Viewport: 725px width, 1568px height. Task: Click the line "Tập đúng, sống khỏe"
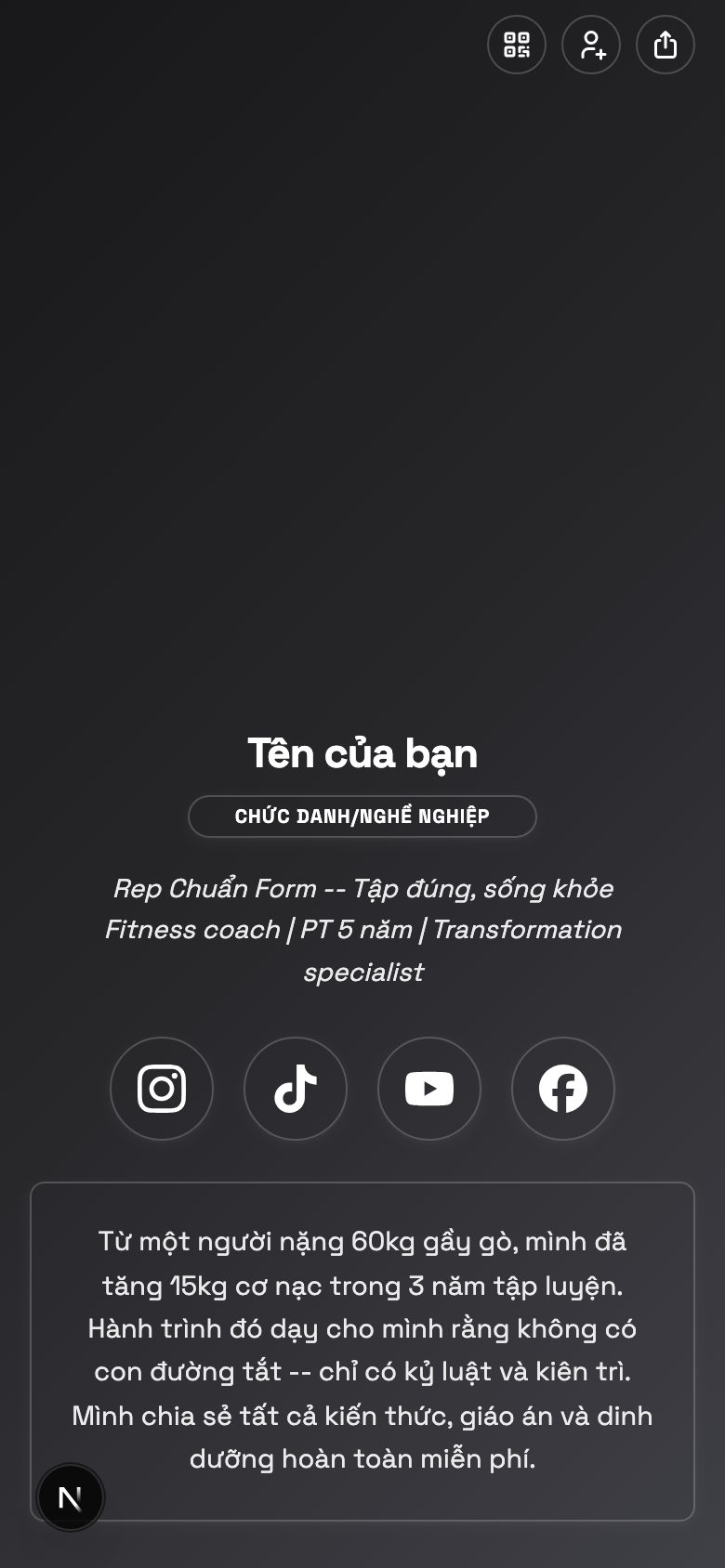[x=483, y=888]
